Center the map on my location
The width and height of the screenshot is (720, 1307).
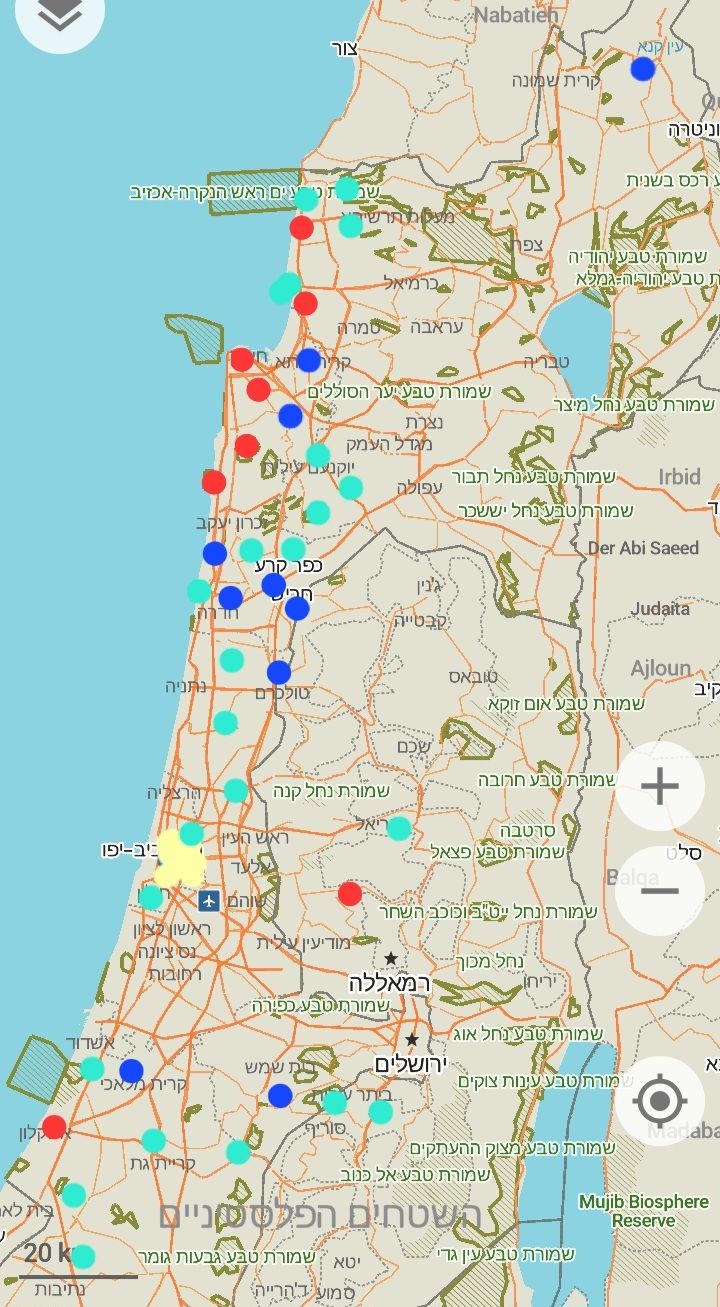(659, 1102)
